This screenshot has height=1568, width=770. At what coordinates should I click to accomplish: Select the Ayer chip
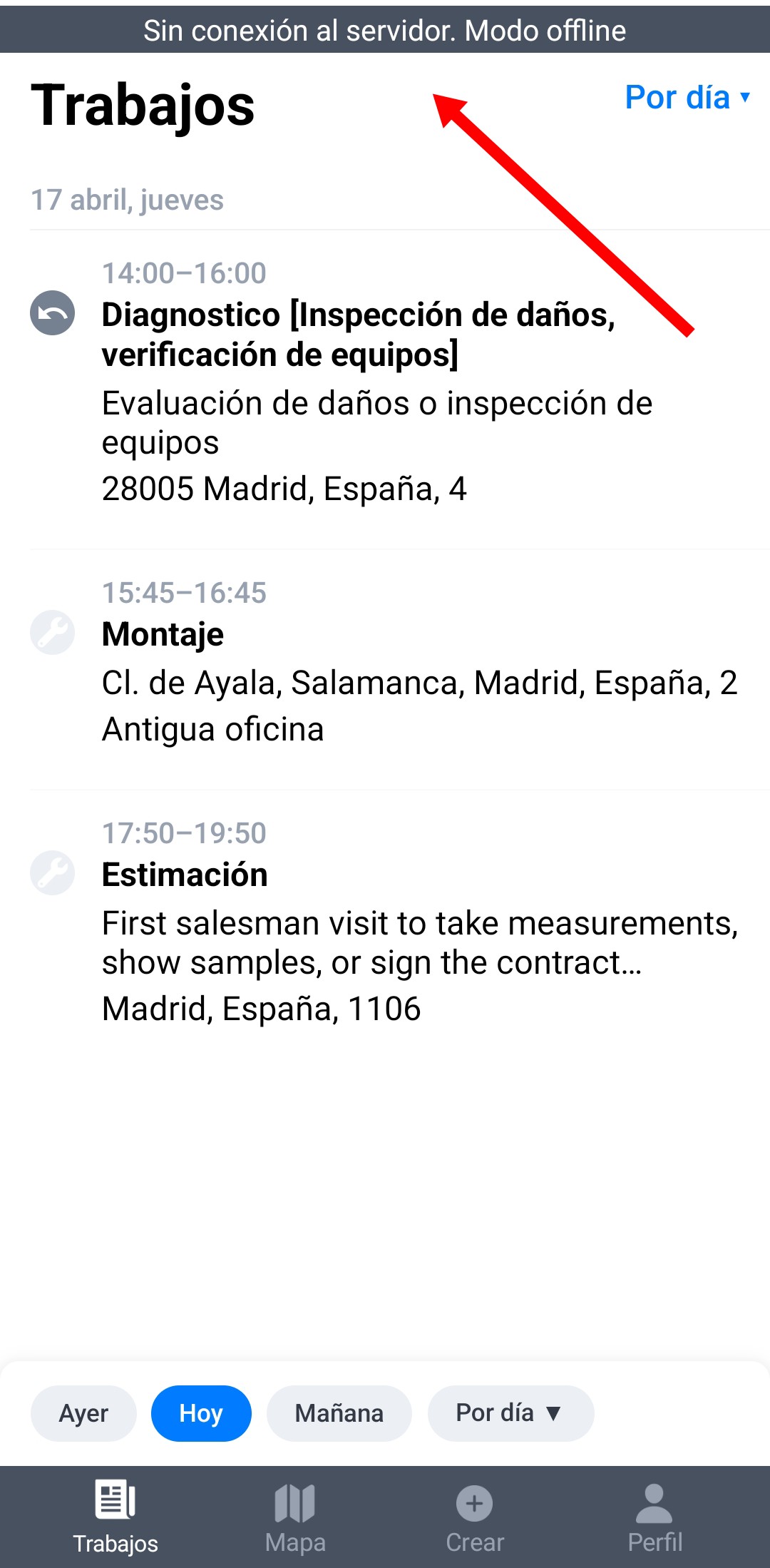(83, 1413)
